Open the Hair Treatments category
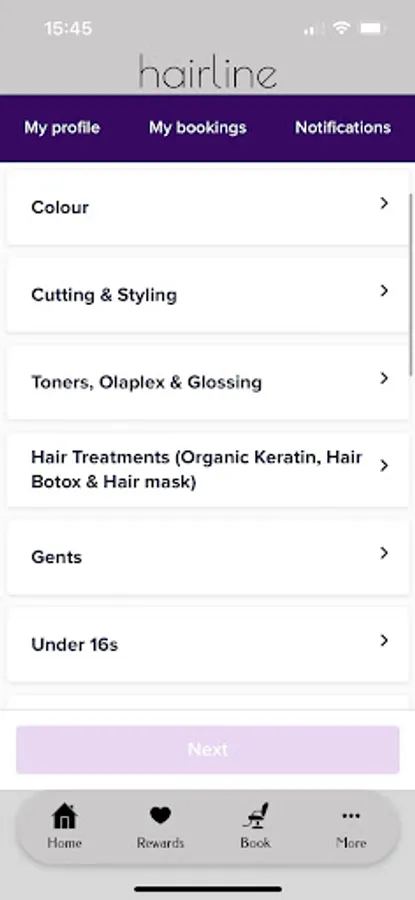This screenshot has height=900, width=415. (207, 470)
